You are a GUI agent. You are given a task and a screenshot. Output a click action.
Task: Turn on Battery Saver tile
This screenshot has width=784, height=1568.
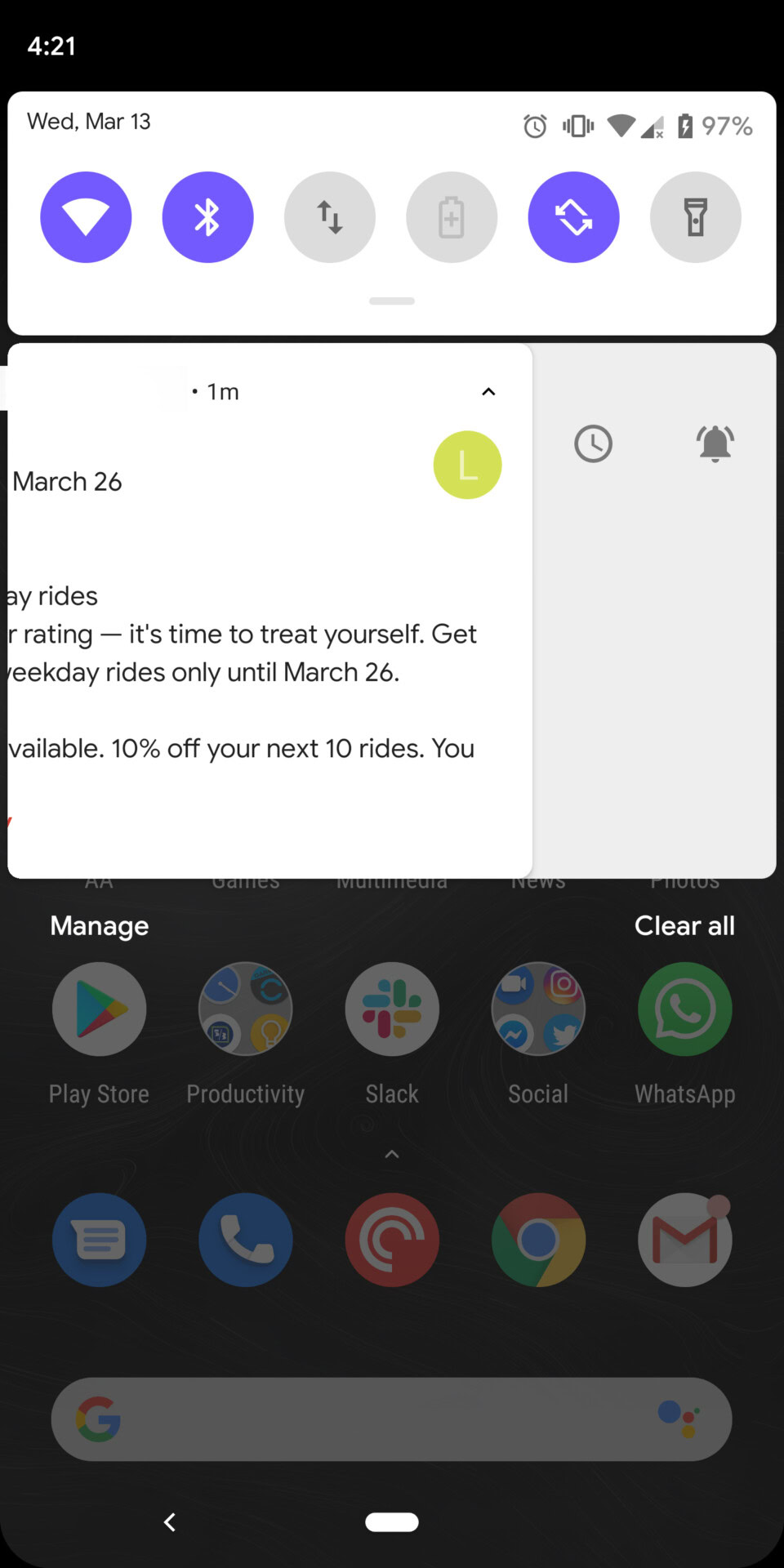pos(452,217)
